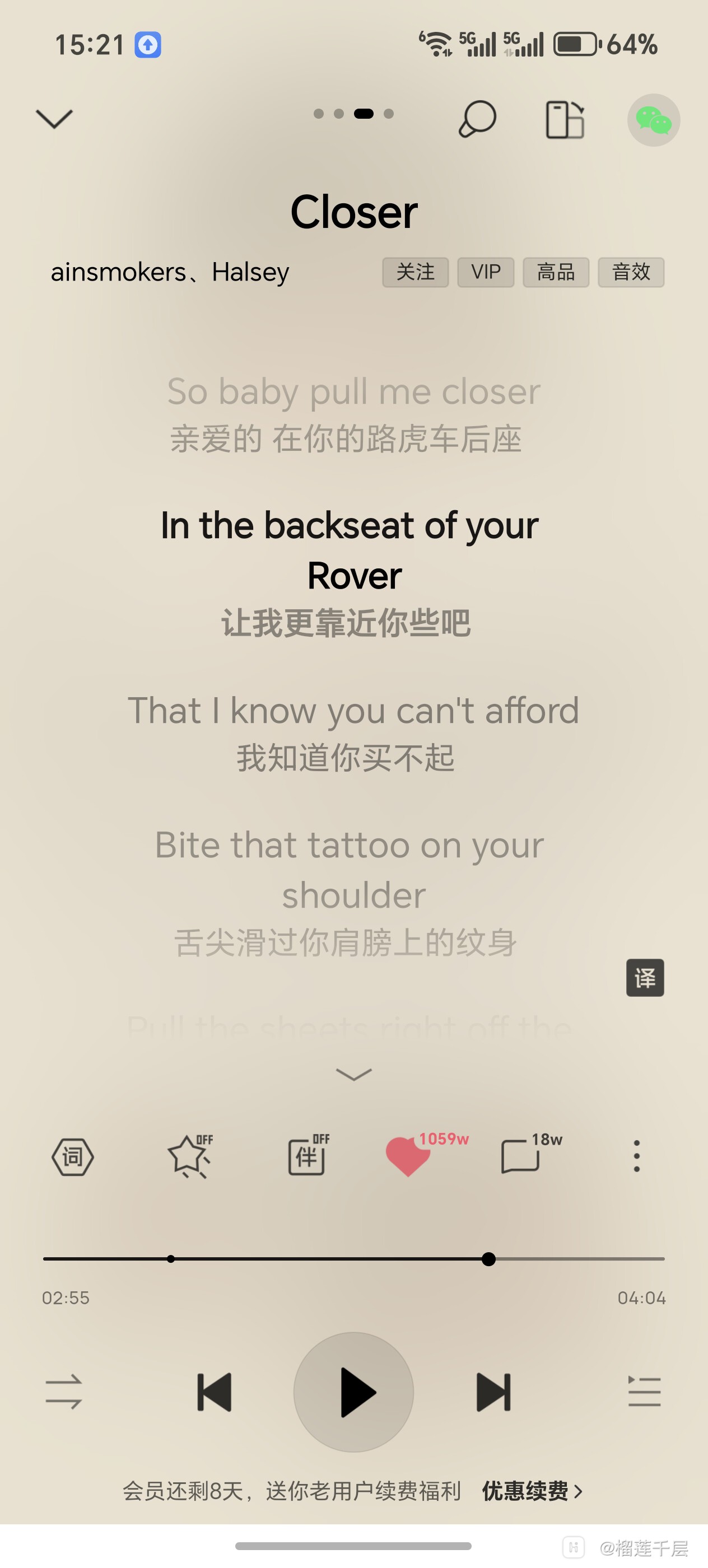Screen dimensions: 708x1568
Task: Expand full lyrics with the down chevron
Action: pos(353,1073)
